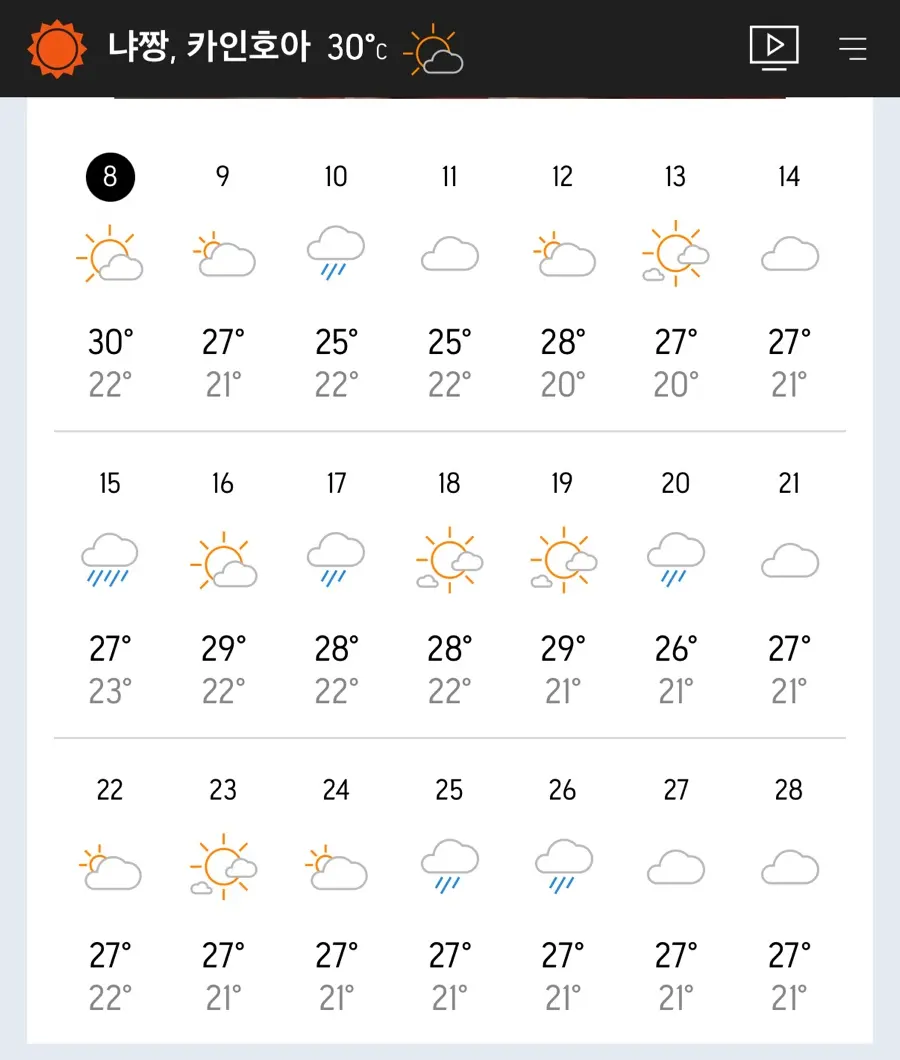View the forecast for day 13
Image resolution: width=900 pixels, height=1060 pixels.
coord(676,277)
